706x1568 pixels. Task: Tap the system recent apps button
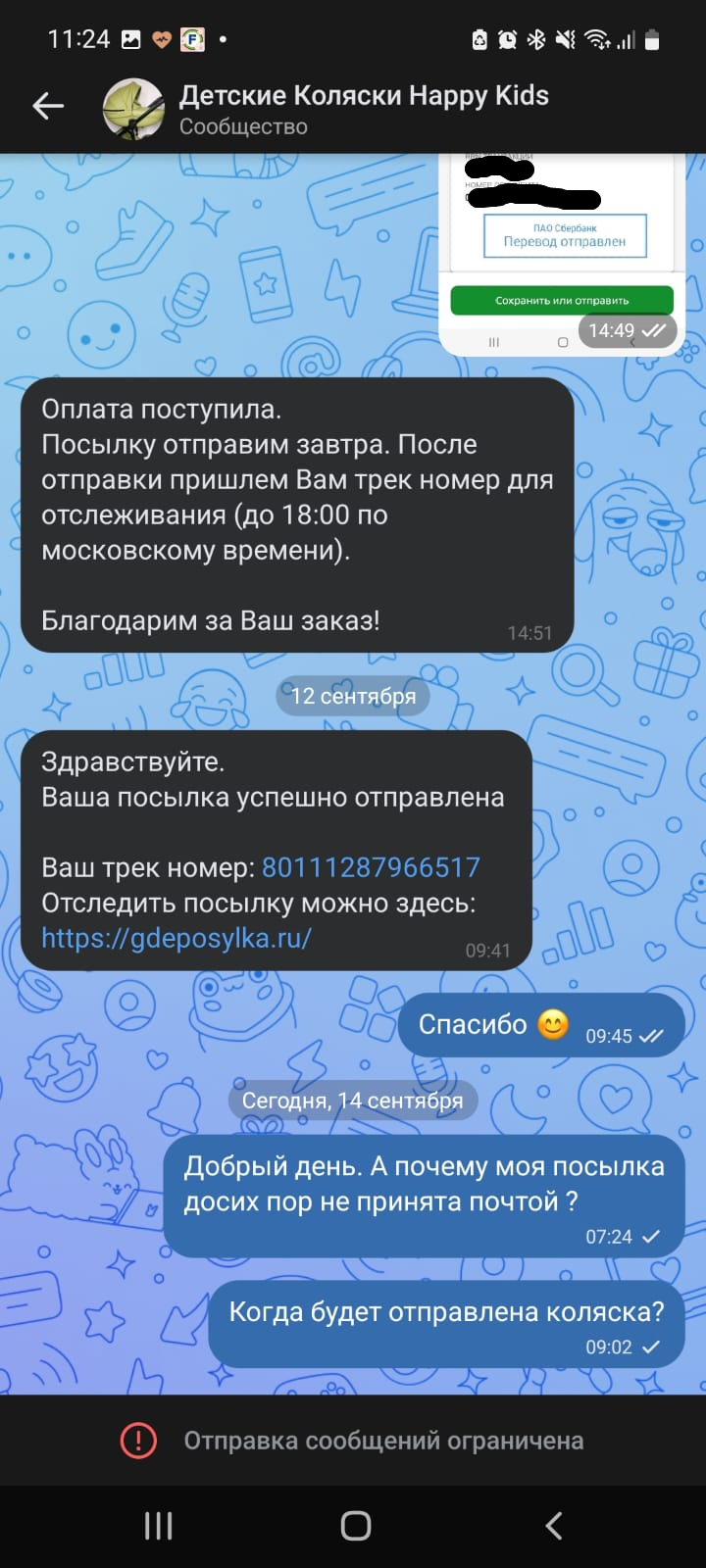(x=158, y=1525)
